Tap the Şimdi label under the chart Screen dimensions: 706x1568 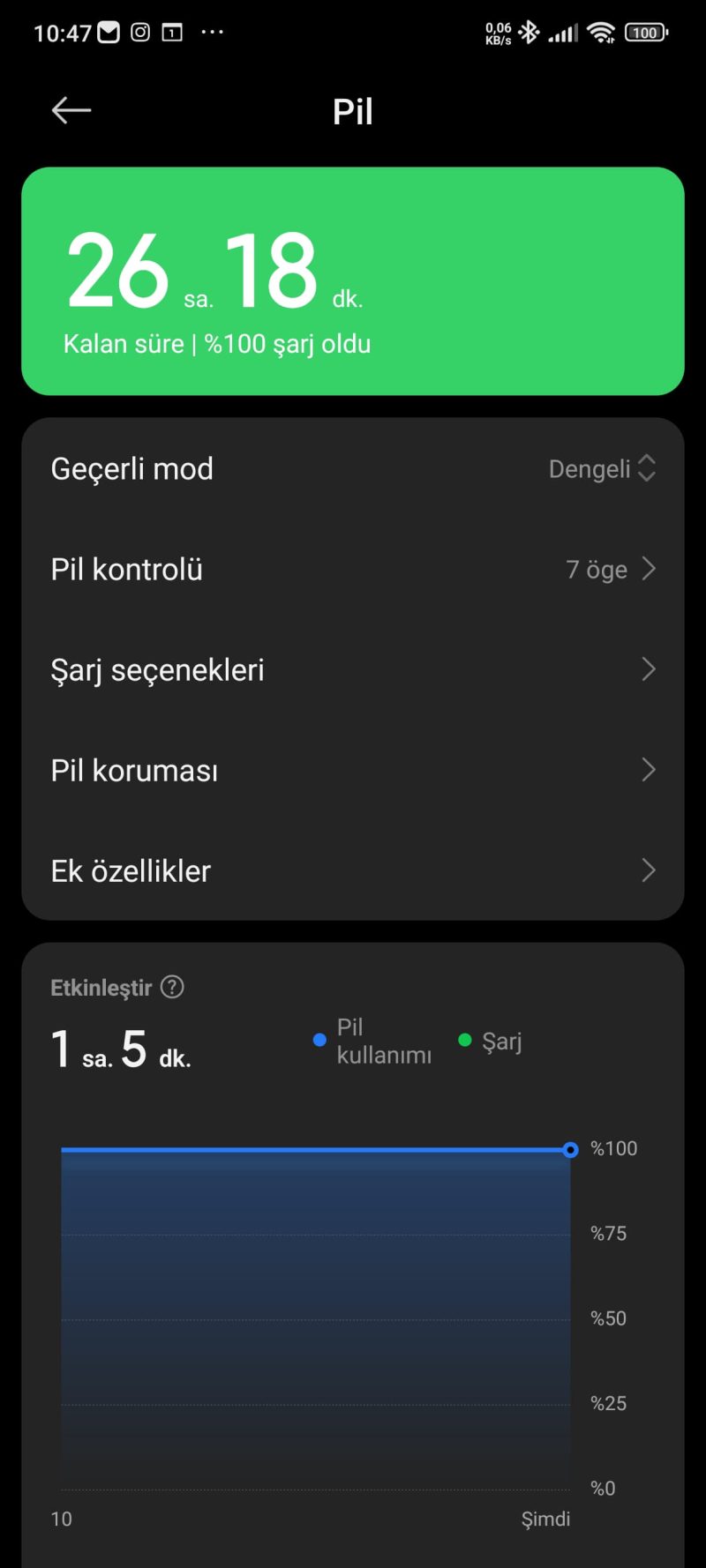point(545,1519)
